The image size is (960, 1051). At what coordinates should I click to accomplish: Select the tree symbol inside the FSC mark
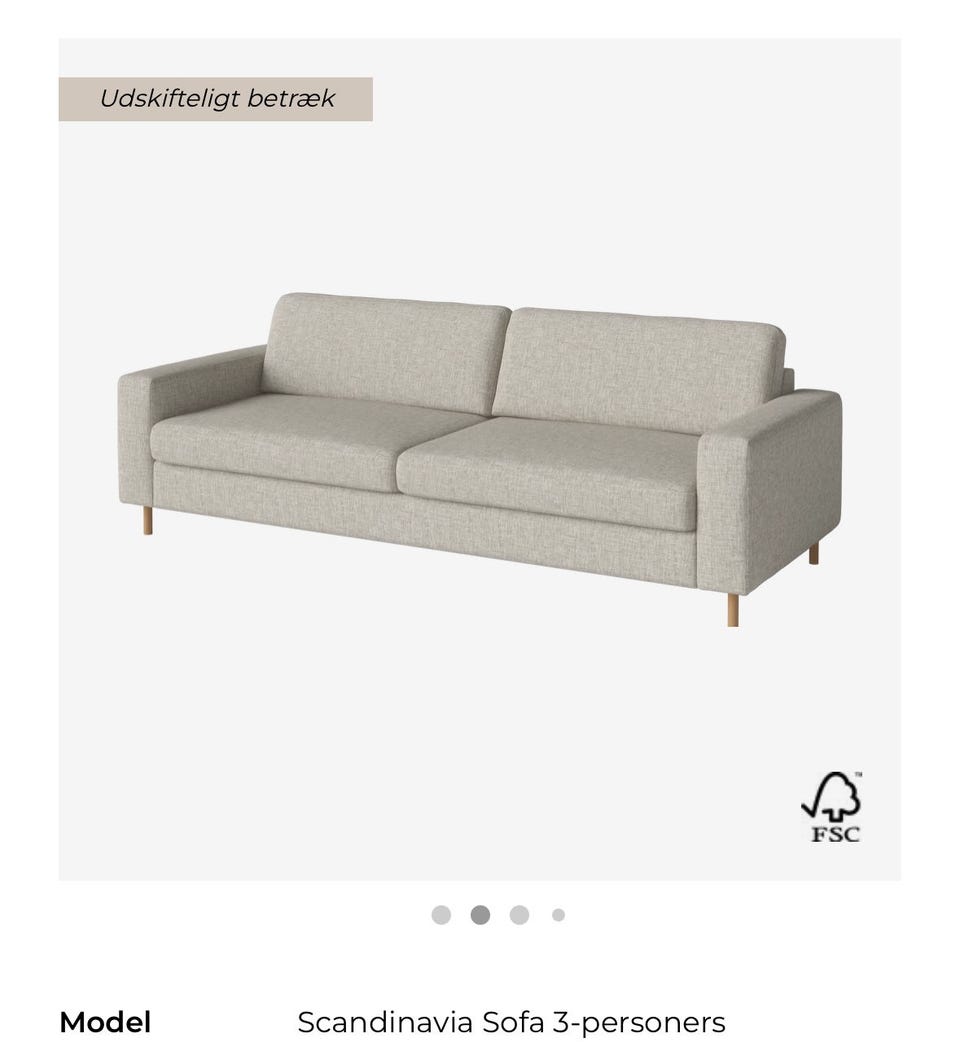835,798
